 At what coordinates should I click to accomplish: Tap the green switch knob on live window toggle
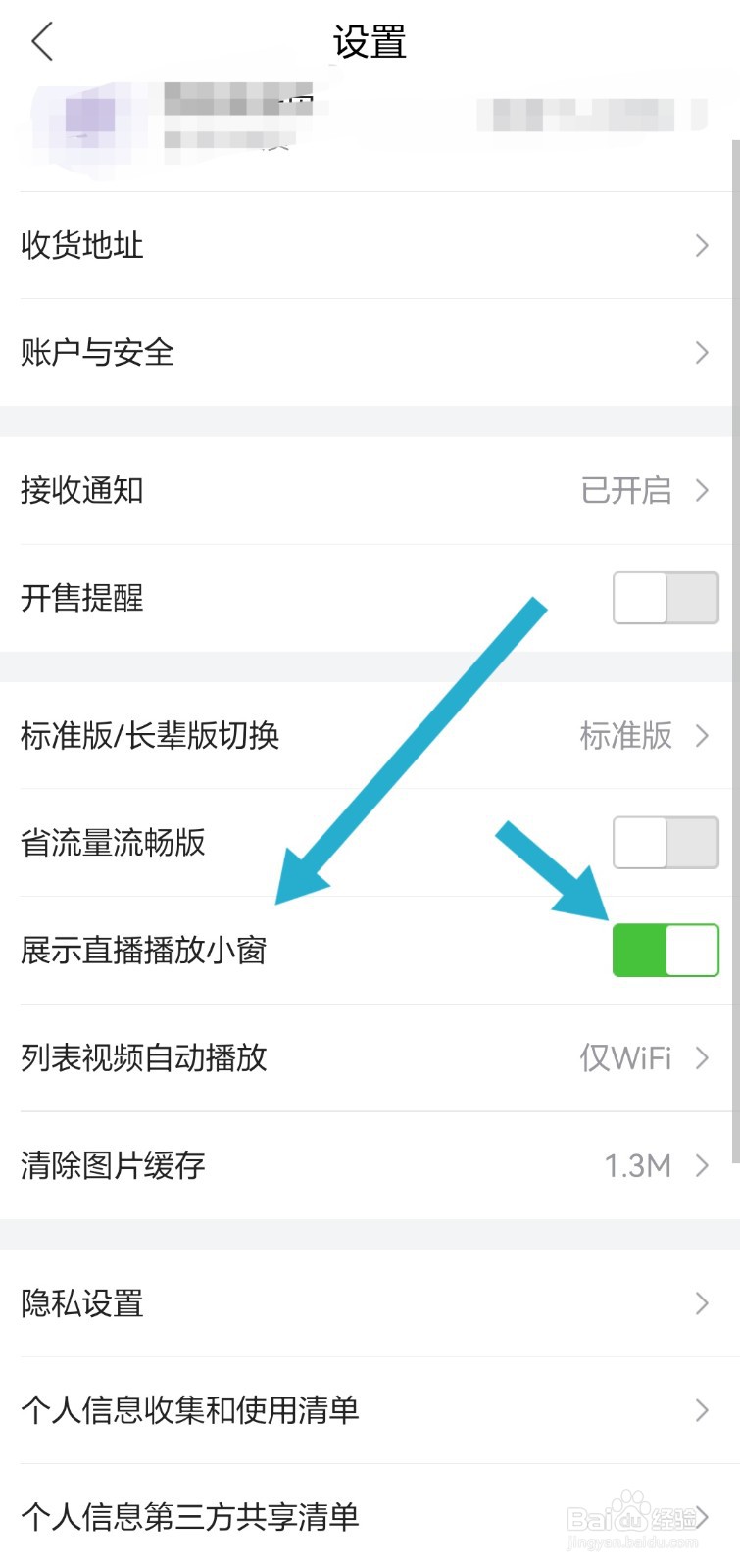pos(691,949)
